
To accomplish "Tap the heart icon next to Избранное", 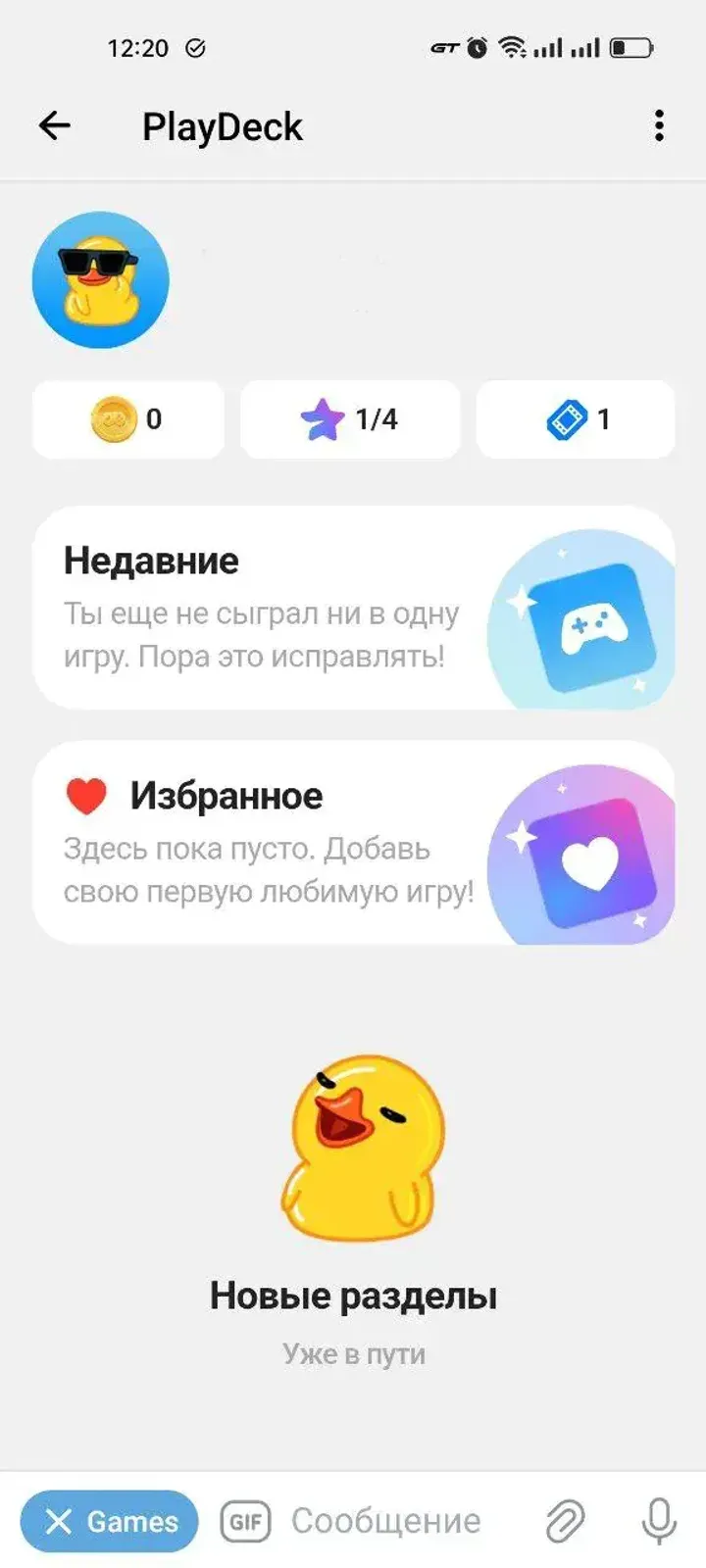I will (x=84, y=794).
